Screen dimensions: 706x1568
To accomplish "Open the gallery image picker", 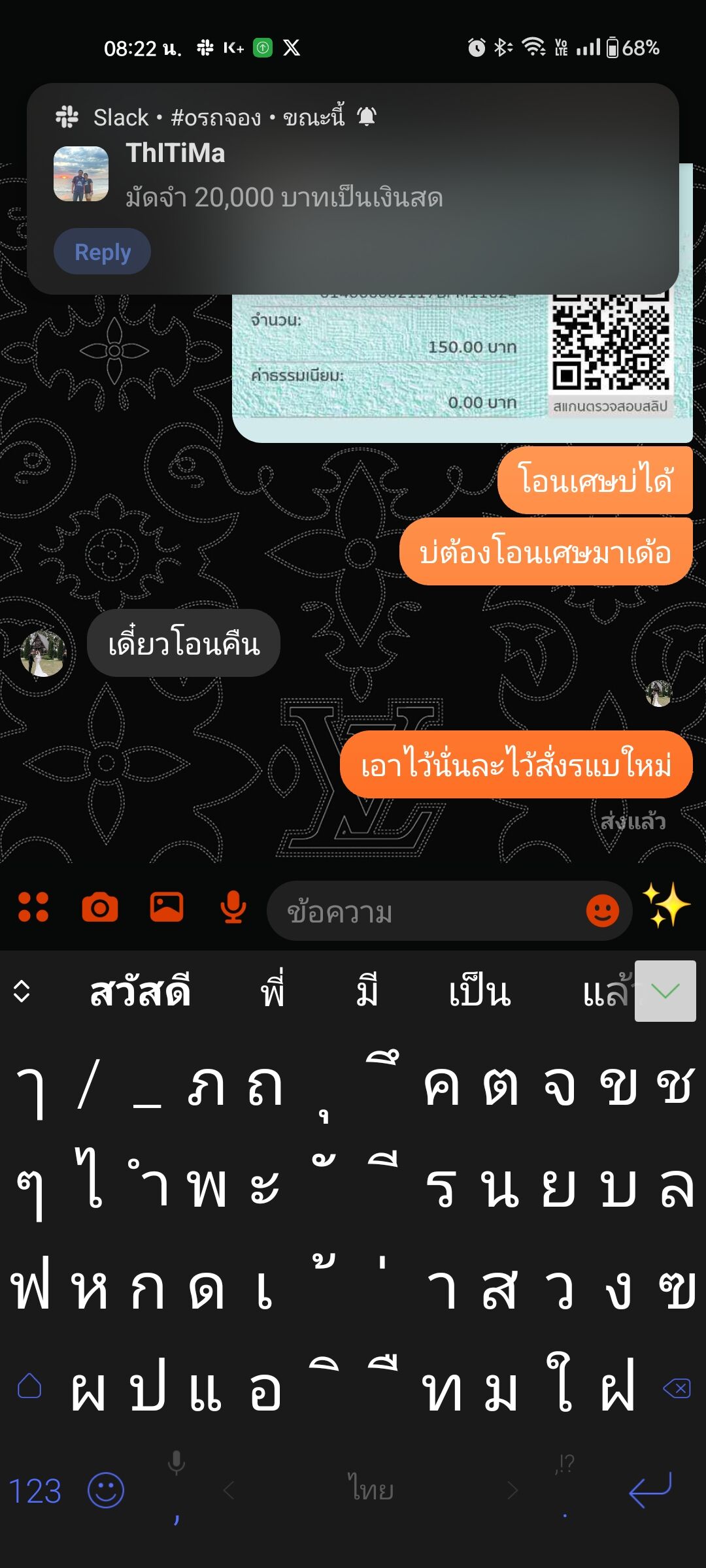I will tap(167, 907).
